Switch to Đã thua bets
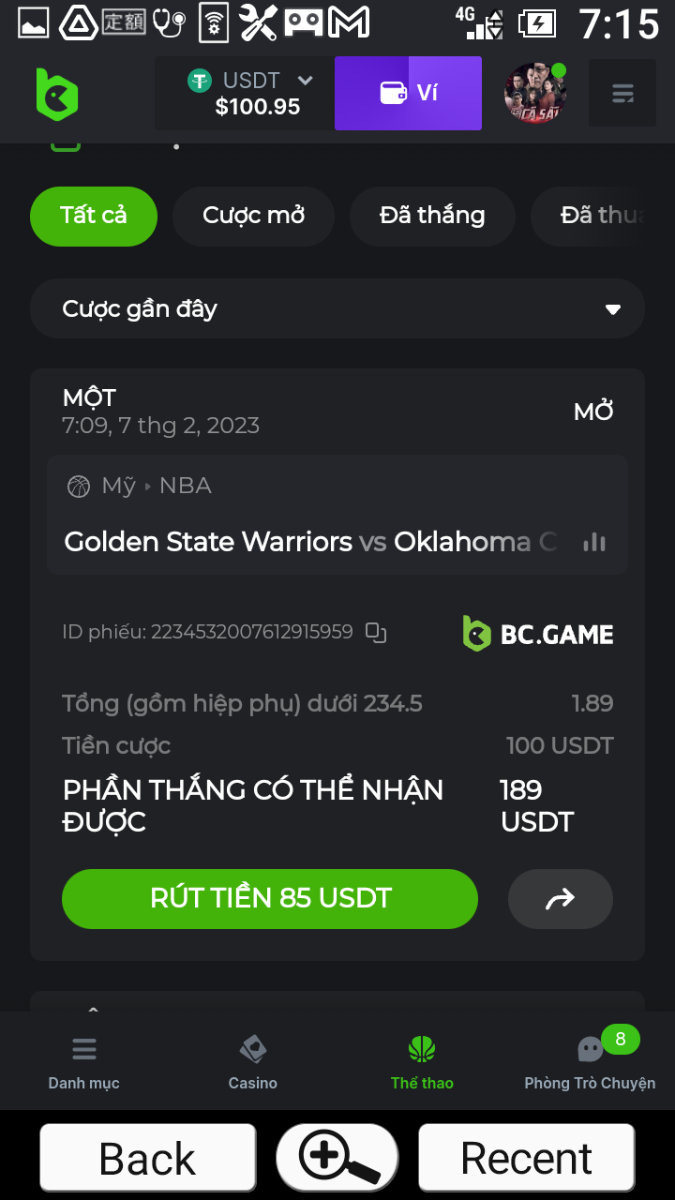Screen dimensions: 675x1200 click(x=601, y=215)
